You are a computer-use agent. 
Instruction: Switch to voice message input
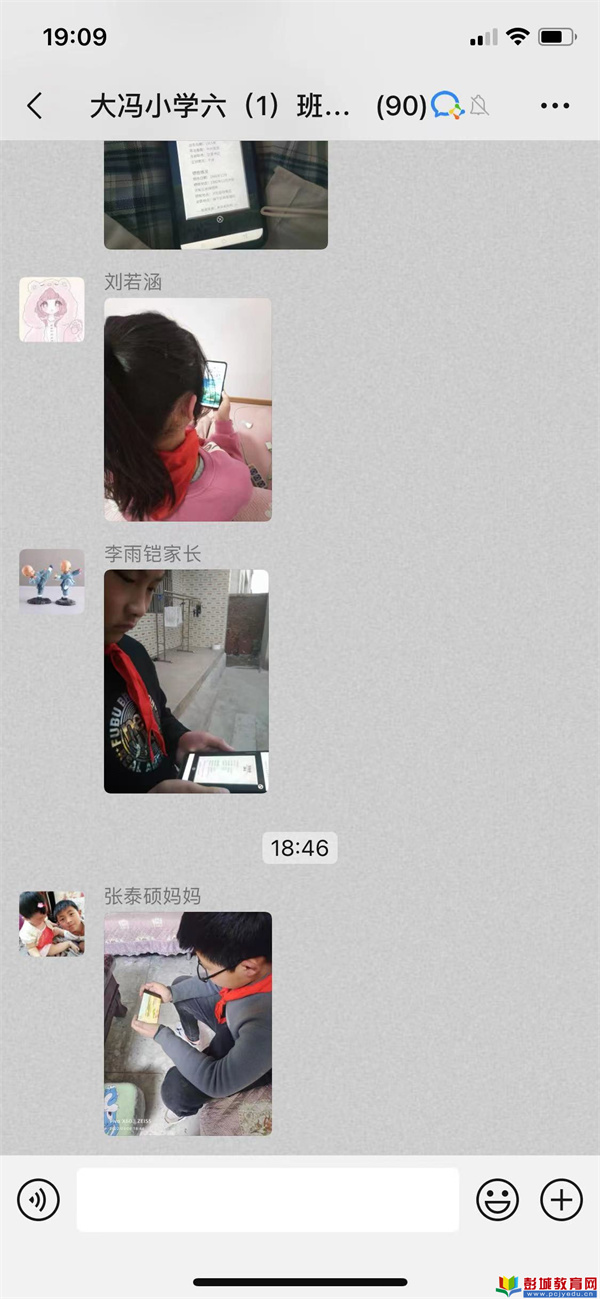click(x=39, y=1199)
